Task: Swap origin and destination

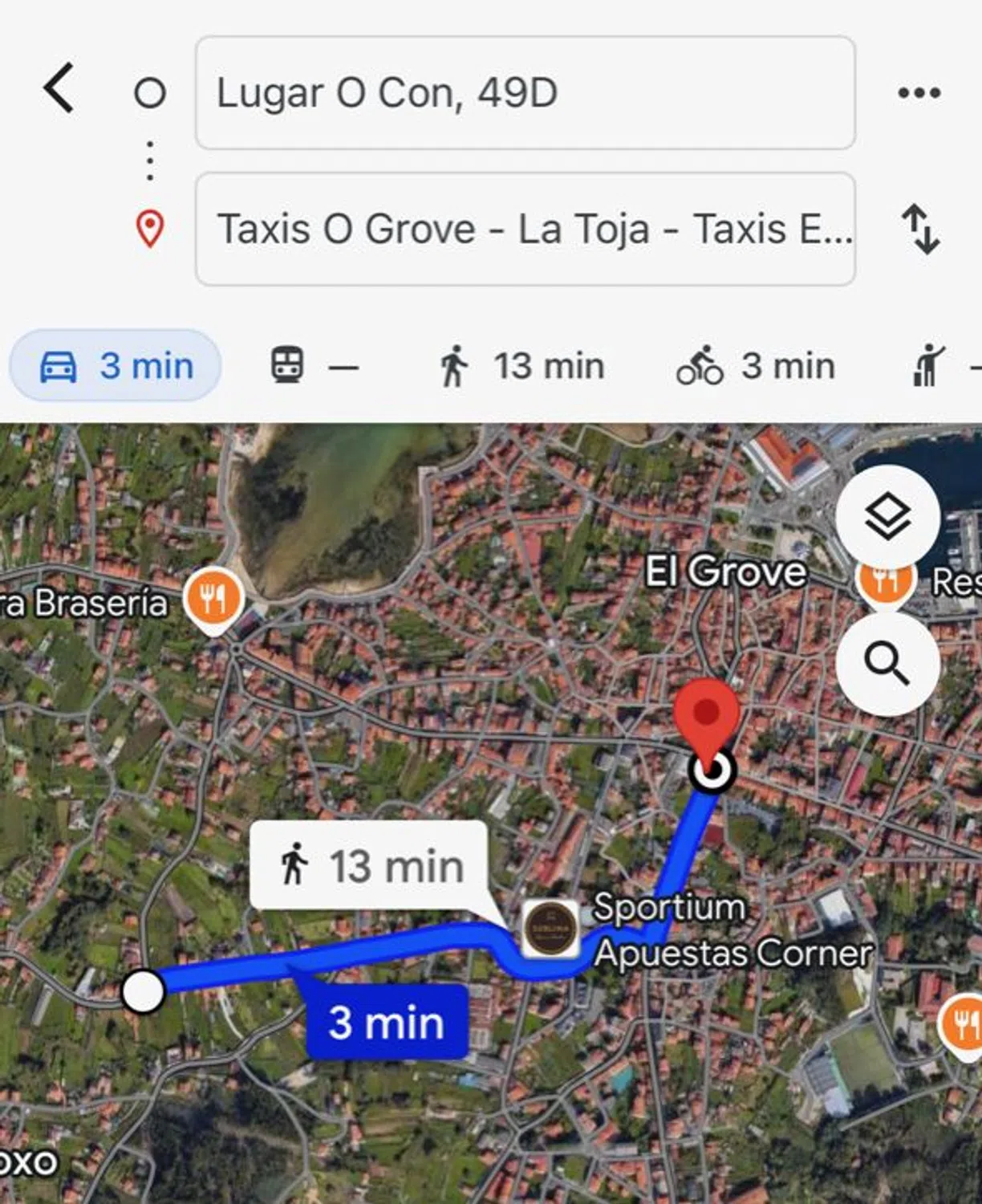Action: pyautogui.click(x=920, y=230)
